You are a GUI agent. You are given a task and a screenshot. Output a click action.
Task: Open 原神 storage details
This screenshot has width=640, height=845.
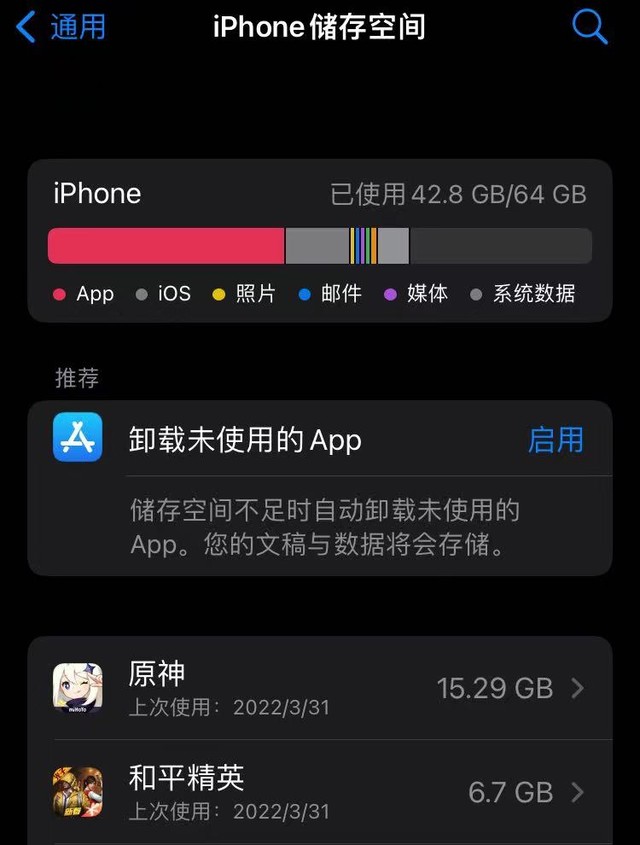pyautogui.click(x=320, y=688)
